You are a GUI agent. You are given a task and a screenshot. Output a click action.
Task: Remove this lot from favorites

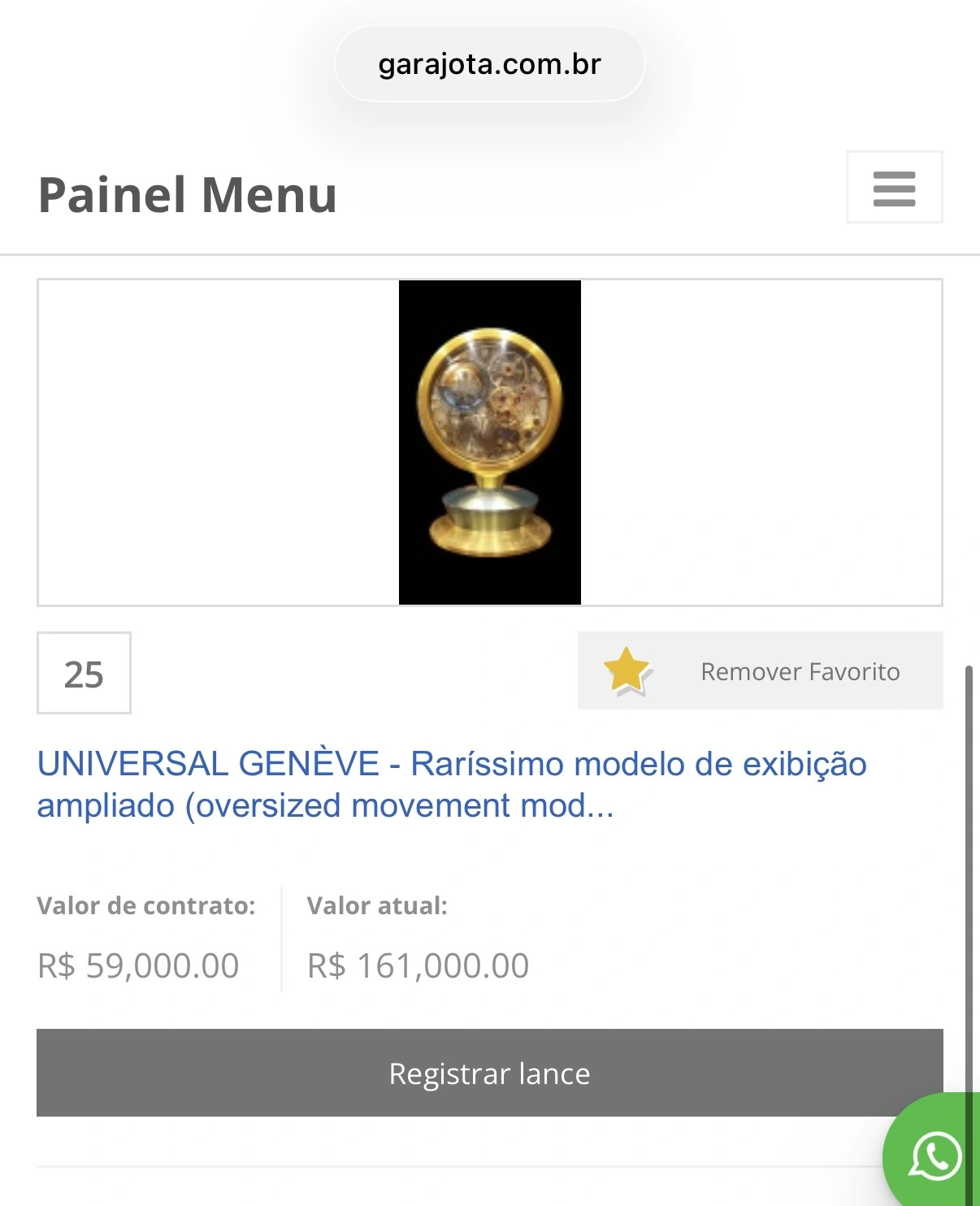coord(760,671)
